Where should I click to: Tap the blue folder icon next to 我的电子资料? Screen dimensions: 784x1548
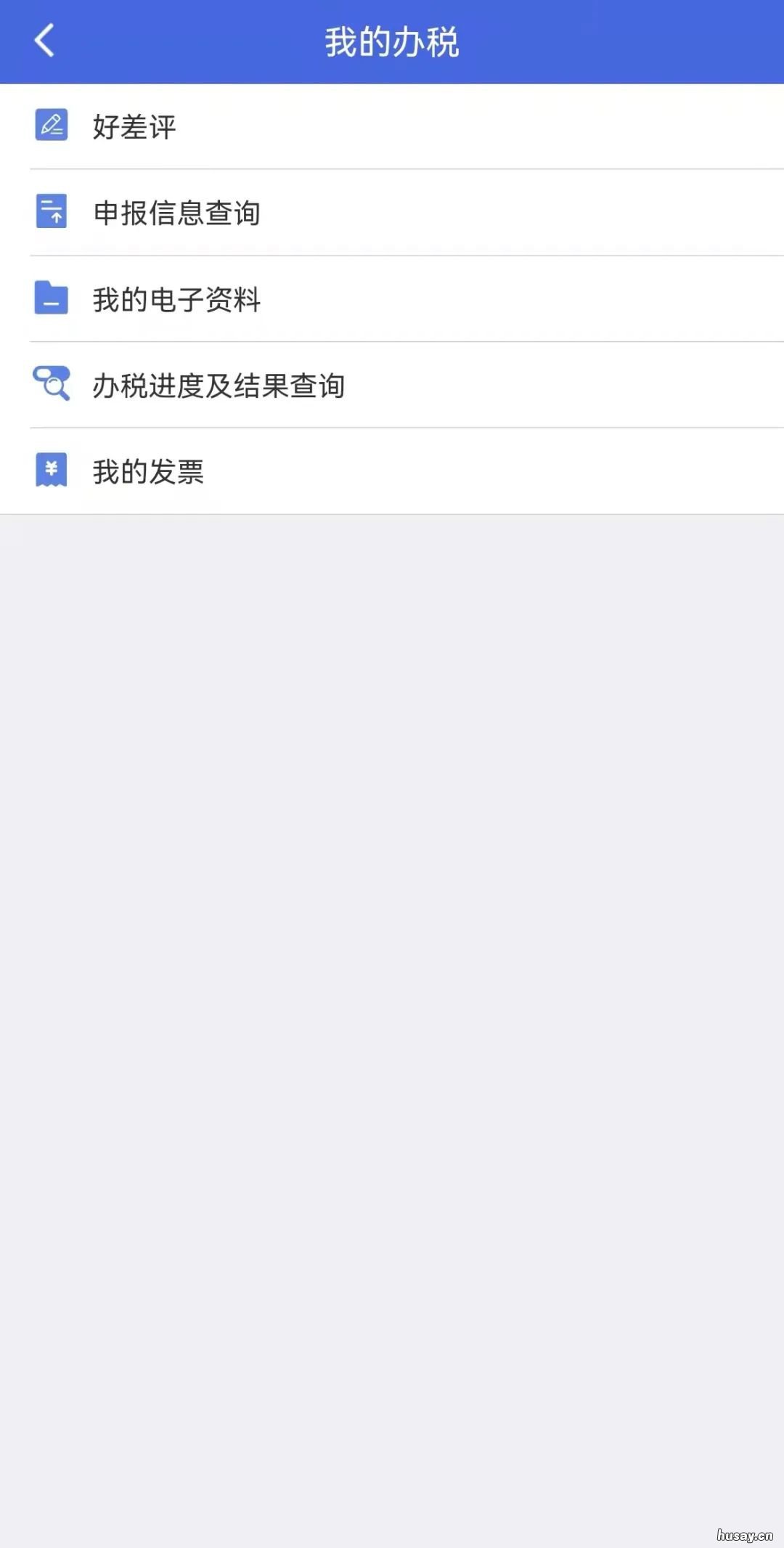tap(51, 299)
